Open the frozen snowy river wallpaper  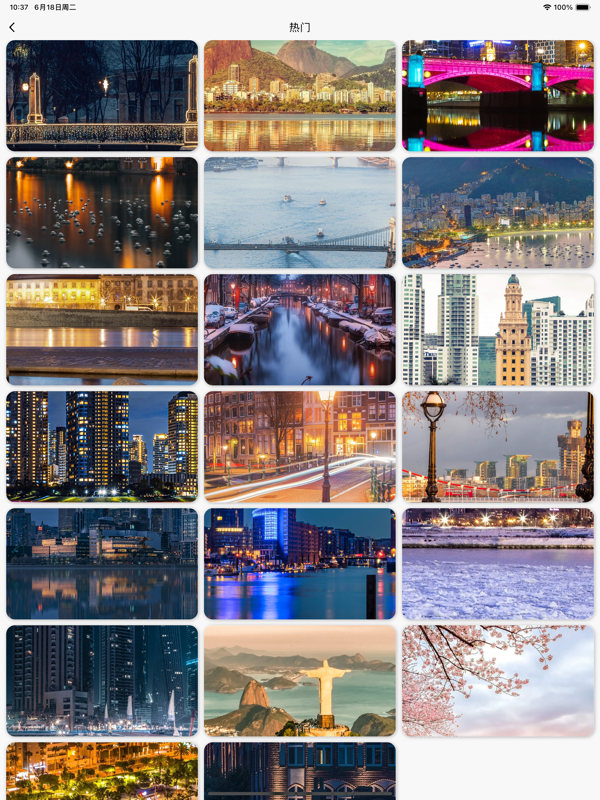click(497, 563)
